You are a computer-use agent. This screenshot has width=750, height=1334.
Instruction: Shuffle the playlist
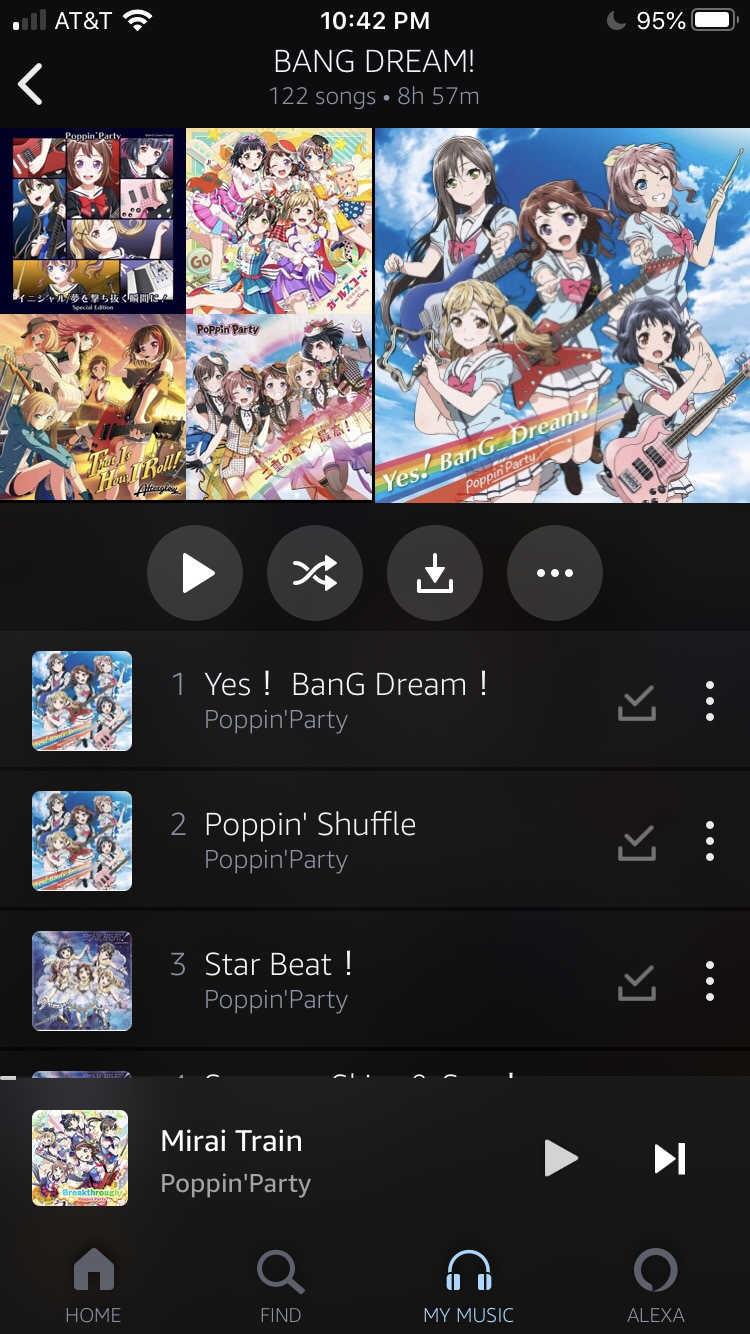[x=315, y=573]
